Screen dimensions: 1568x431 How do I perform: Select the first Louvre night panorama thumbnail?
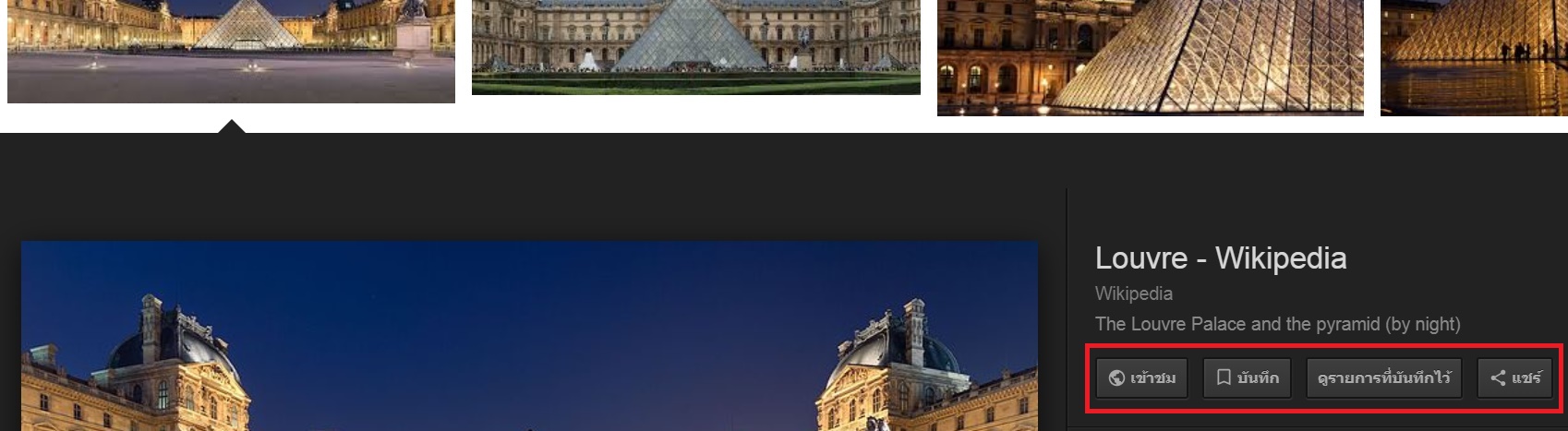point(231,51)
